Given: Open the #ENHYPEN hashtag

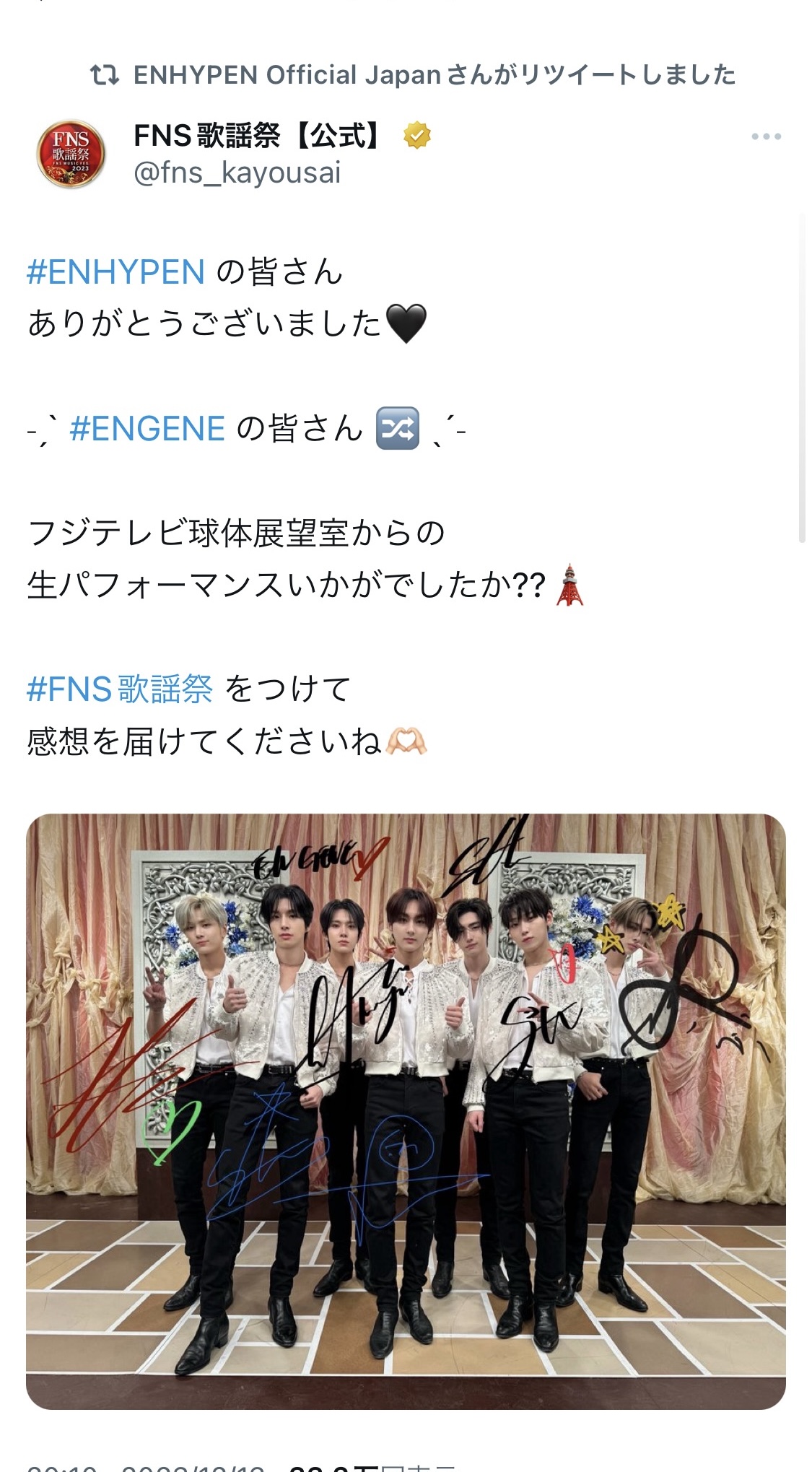Looking at the screenshot, I should (115, 272).
